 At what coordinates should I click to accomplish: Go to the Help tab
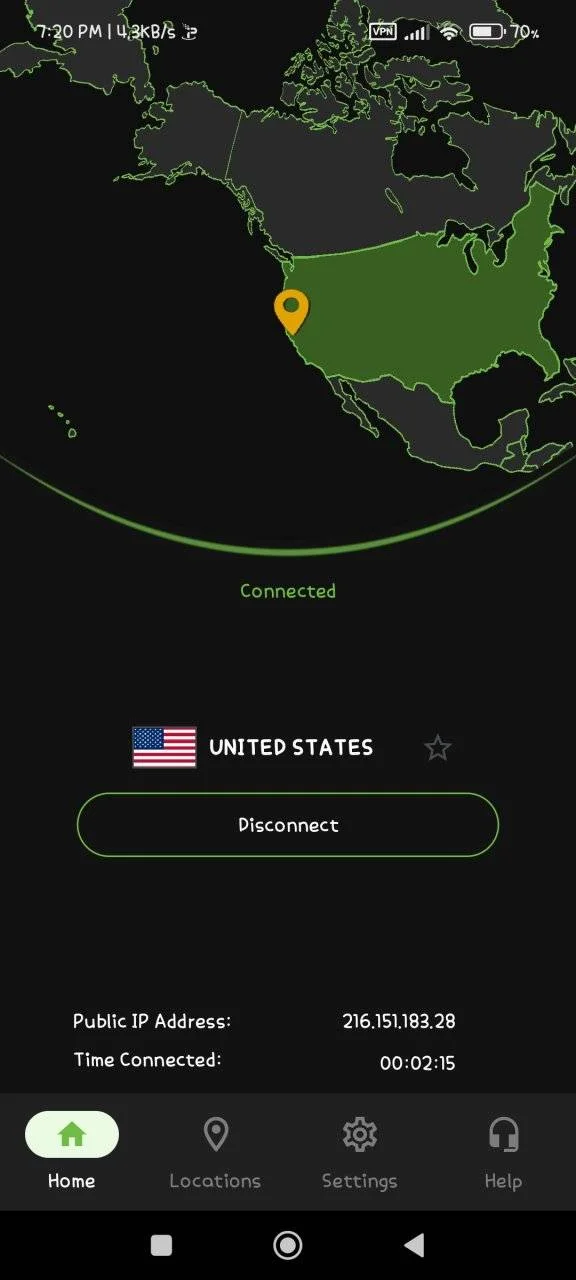tap(503, 1153)
